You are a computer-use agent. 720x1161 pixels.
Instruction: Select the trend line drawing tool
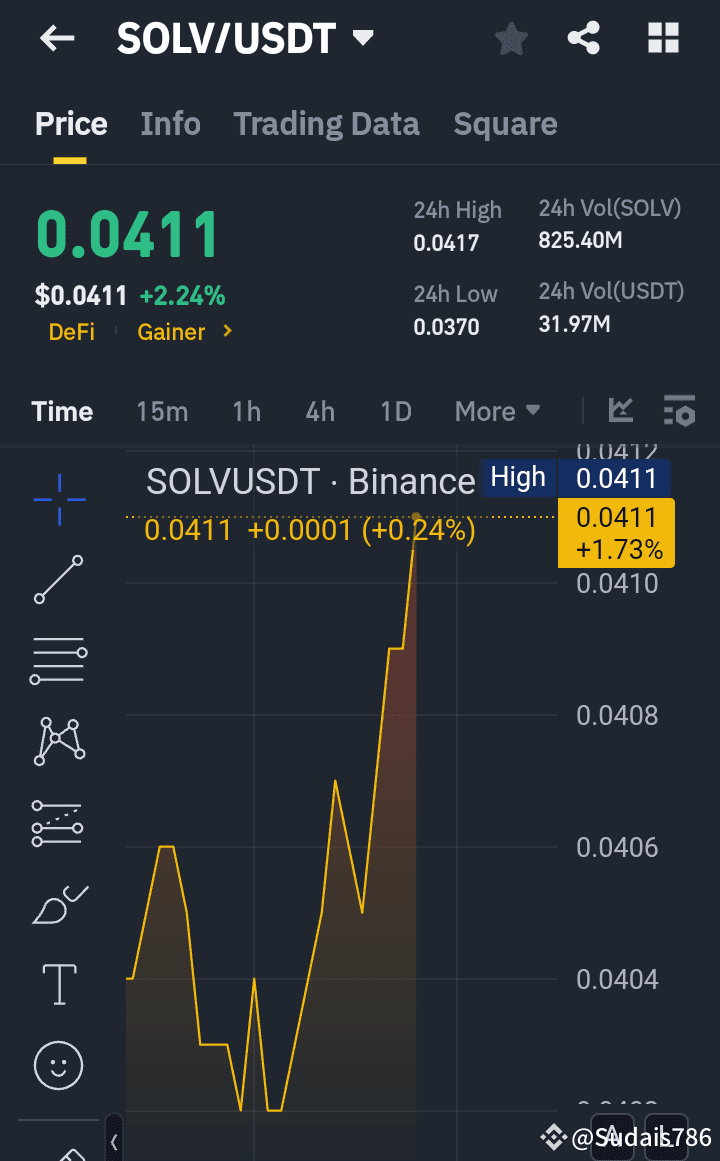(x=58, y=580)
